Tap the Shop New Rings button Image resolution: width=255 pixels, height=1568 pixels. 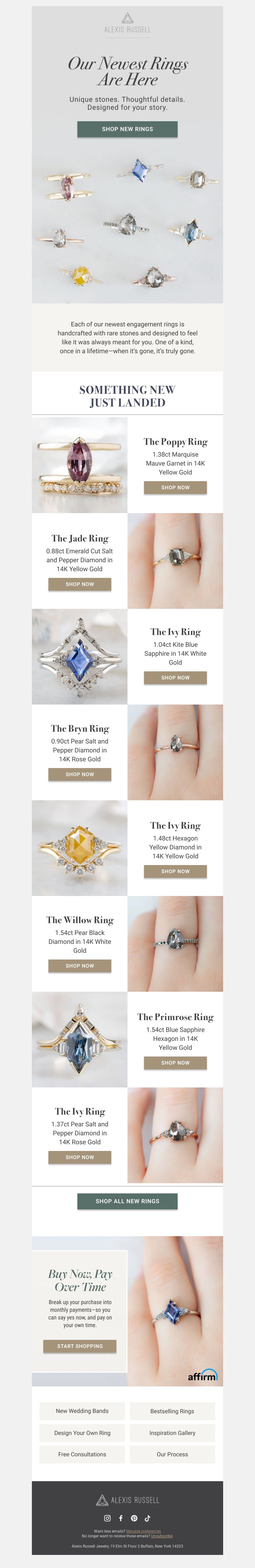[x=127, y=129]
